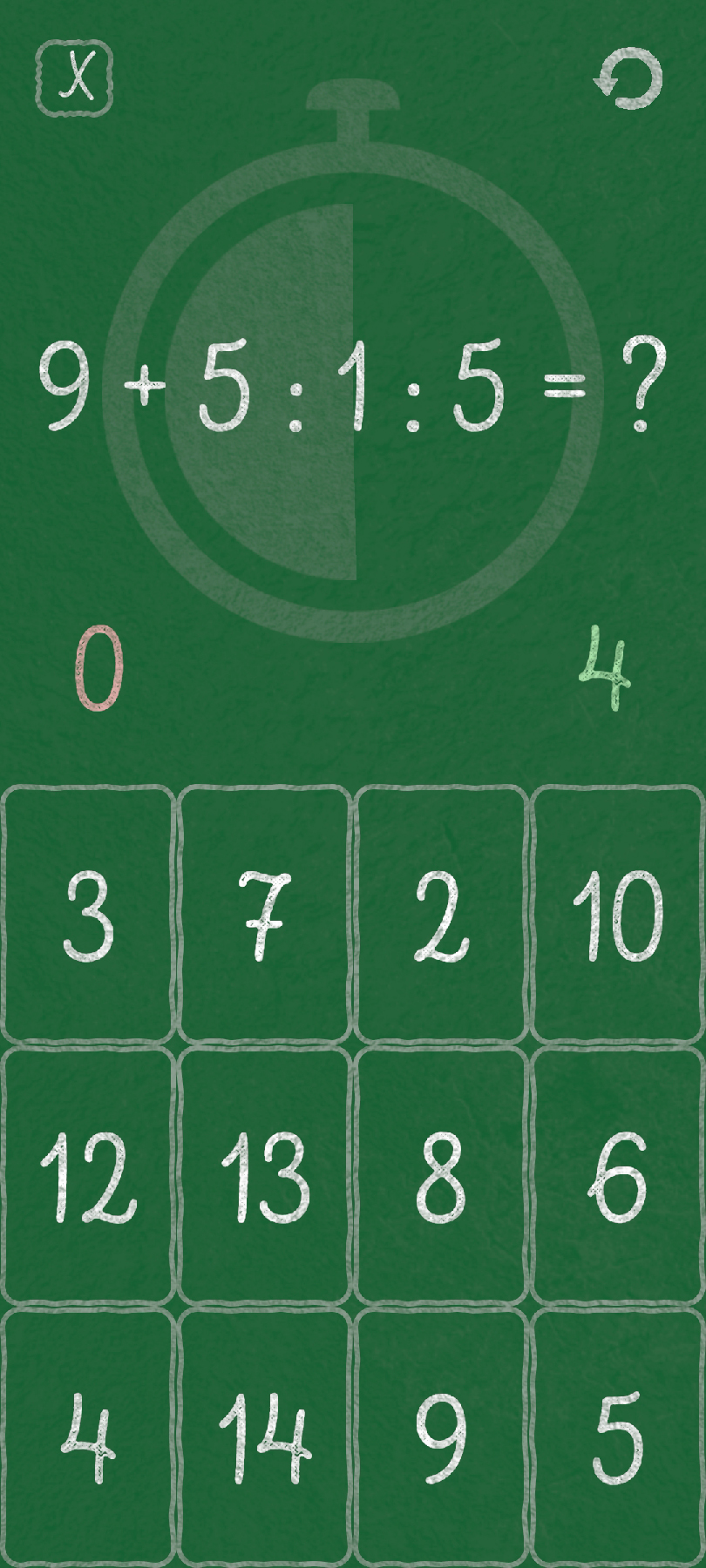Pick answer 8
The width and height of the screenshot is (706, 1568).
coord(441,1176)
